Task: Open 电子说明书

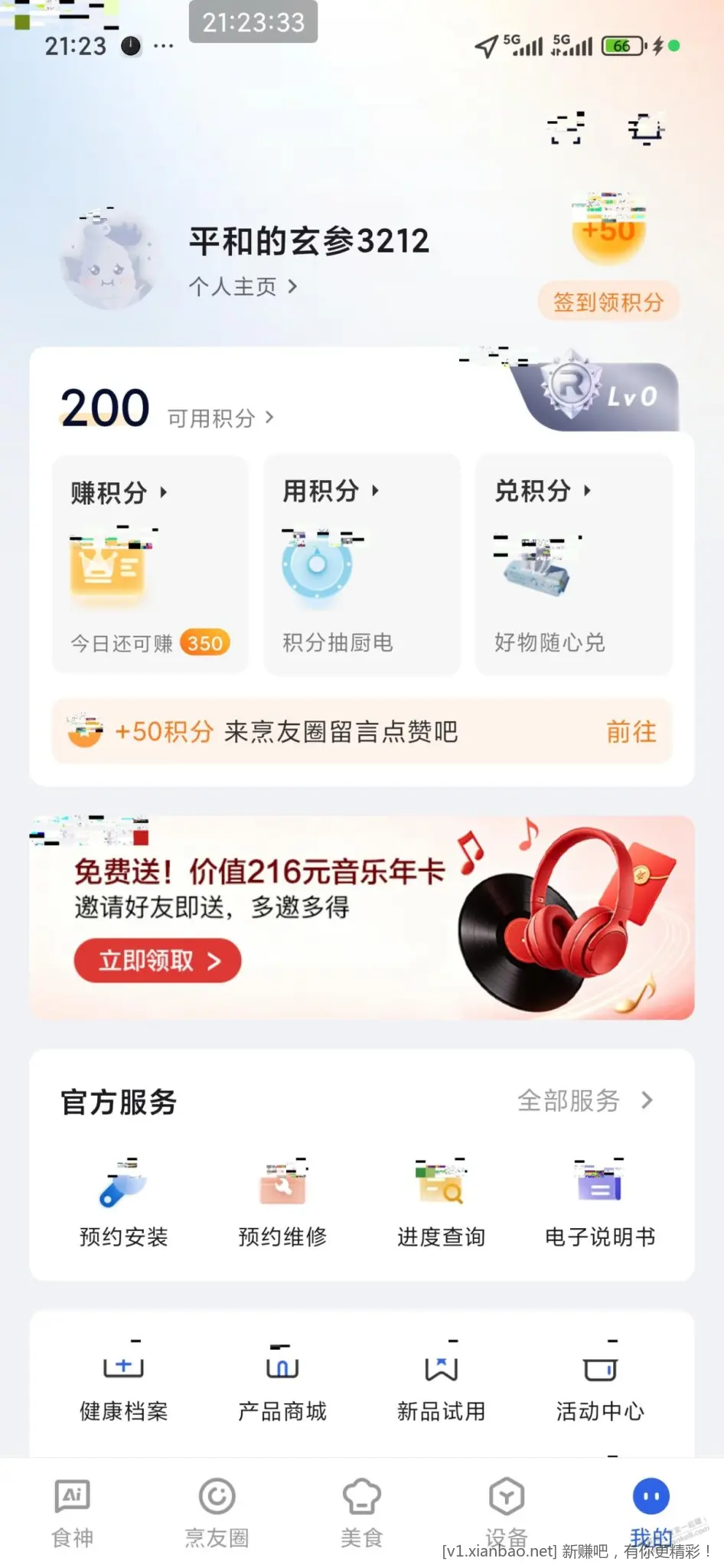Action: (600, 1199)
